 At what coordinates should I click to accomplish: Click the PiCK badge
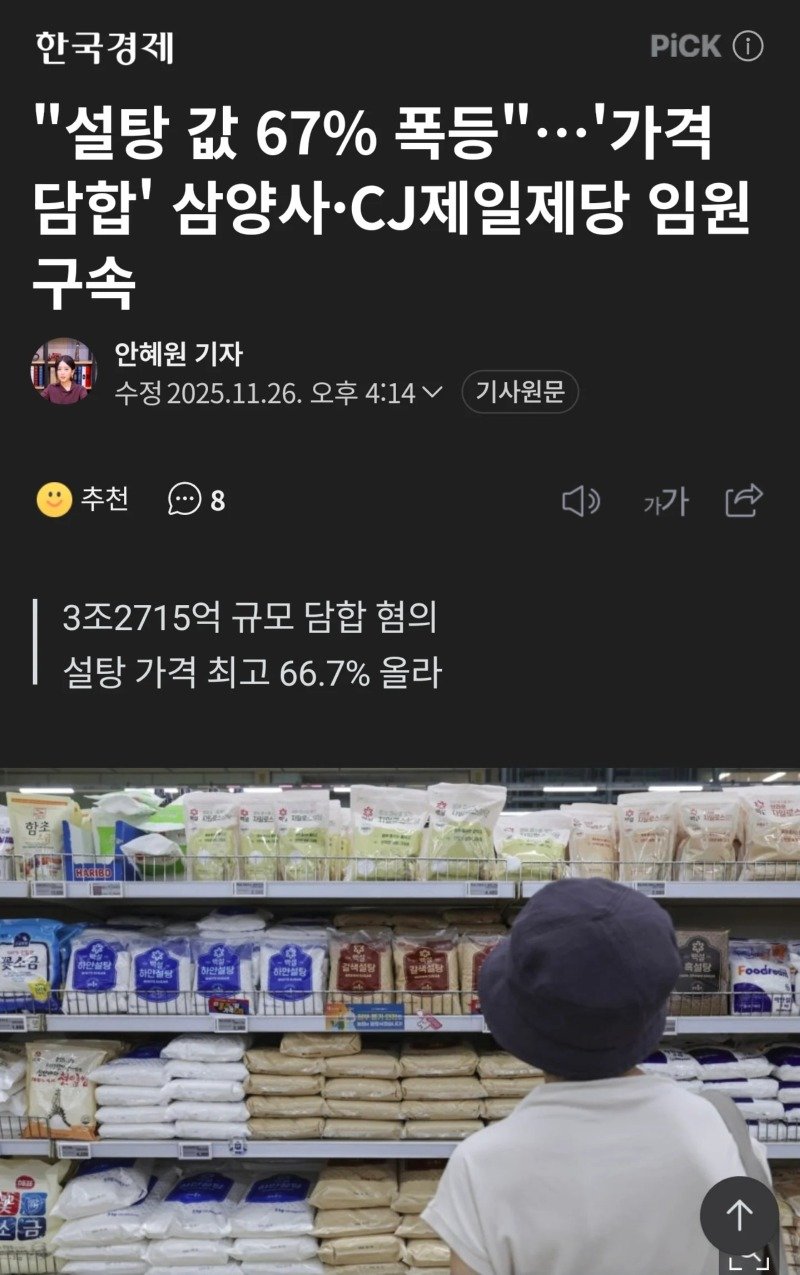tap(684, 44)
